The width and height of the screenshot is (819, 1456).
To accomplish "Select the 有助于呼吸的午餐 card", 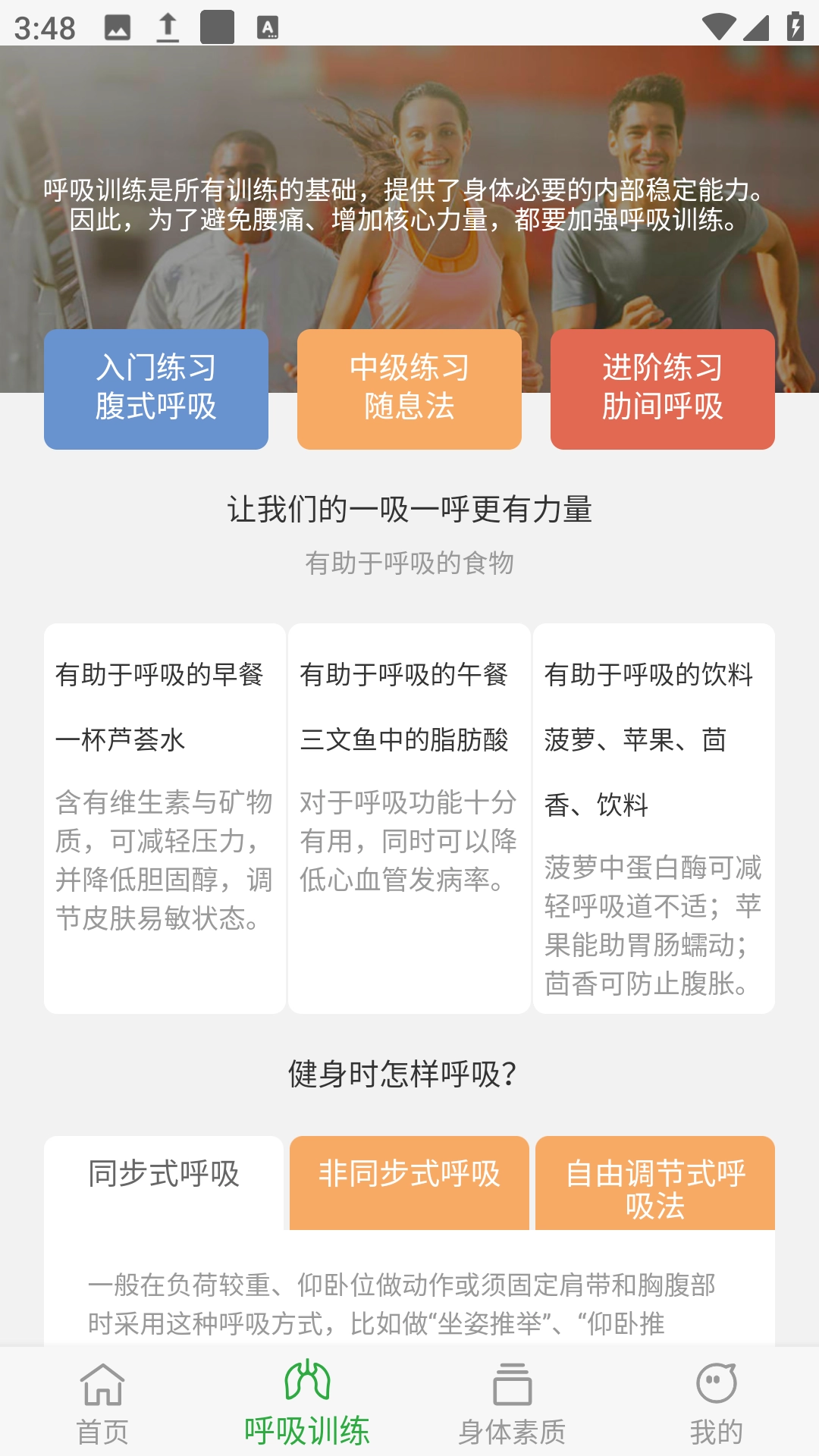I will [x=409, y=819].
